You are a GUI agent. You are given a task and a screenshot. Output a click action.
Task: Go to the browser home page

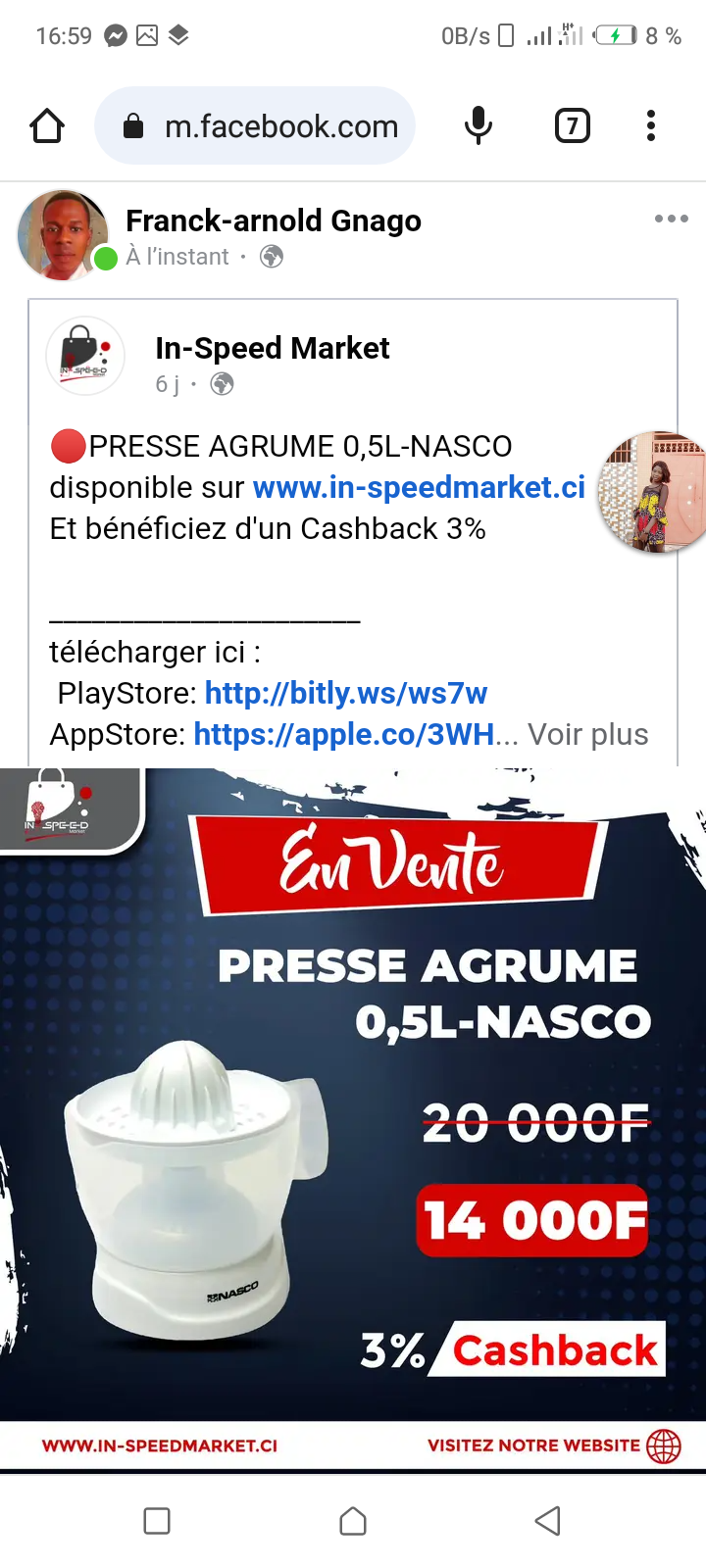tap(47, 126)
